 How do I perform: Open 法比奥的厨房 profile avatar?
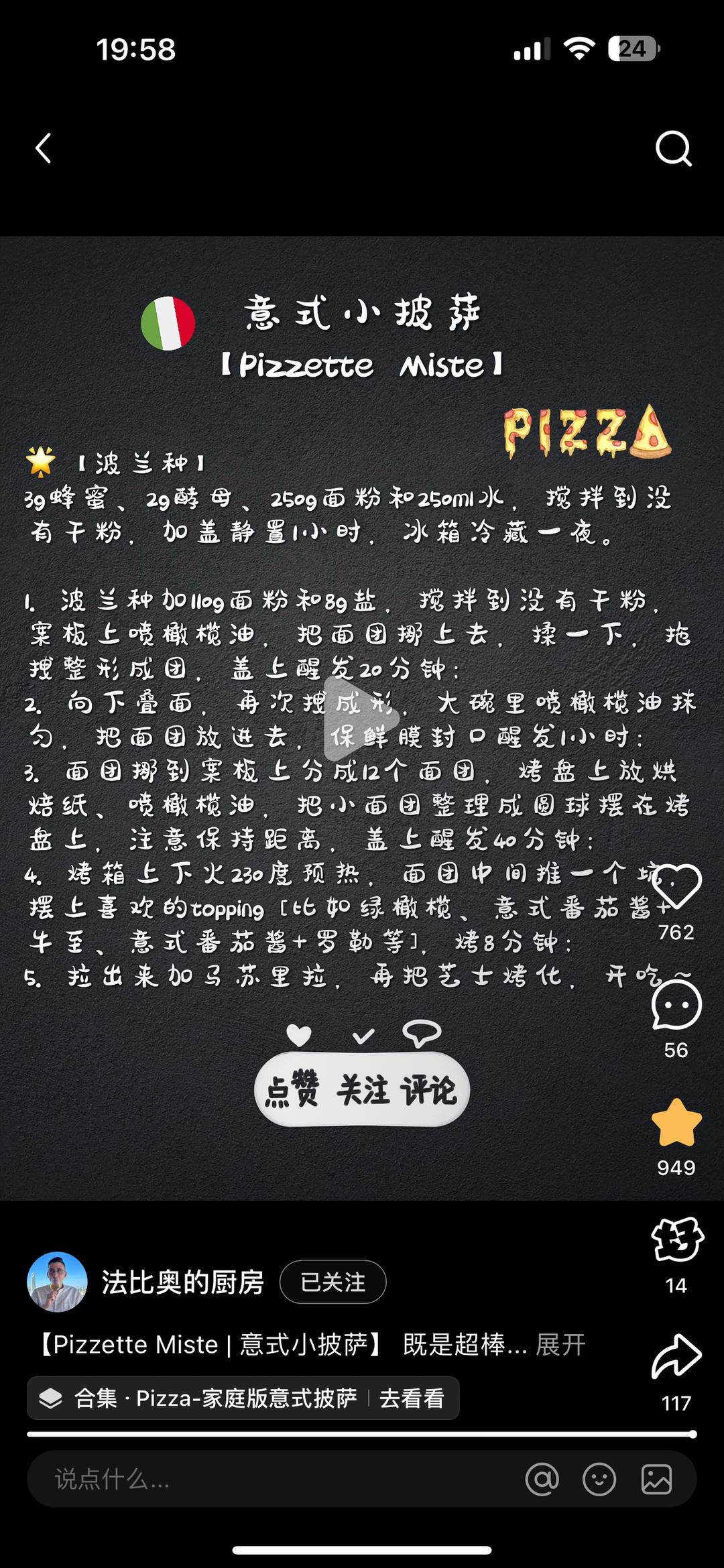[x=57, y=1282]
